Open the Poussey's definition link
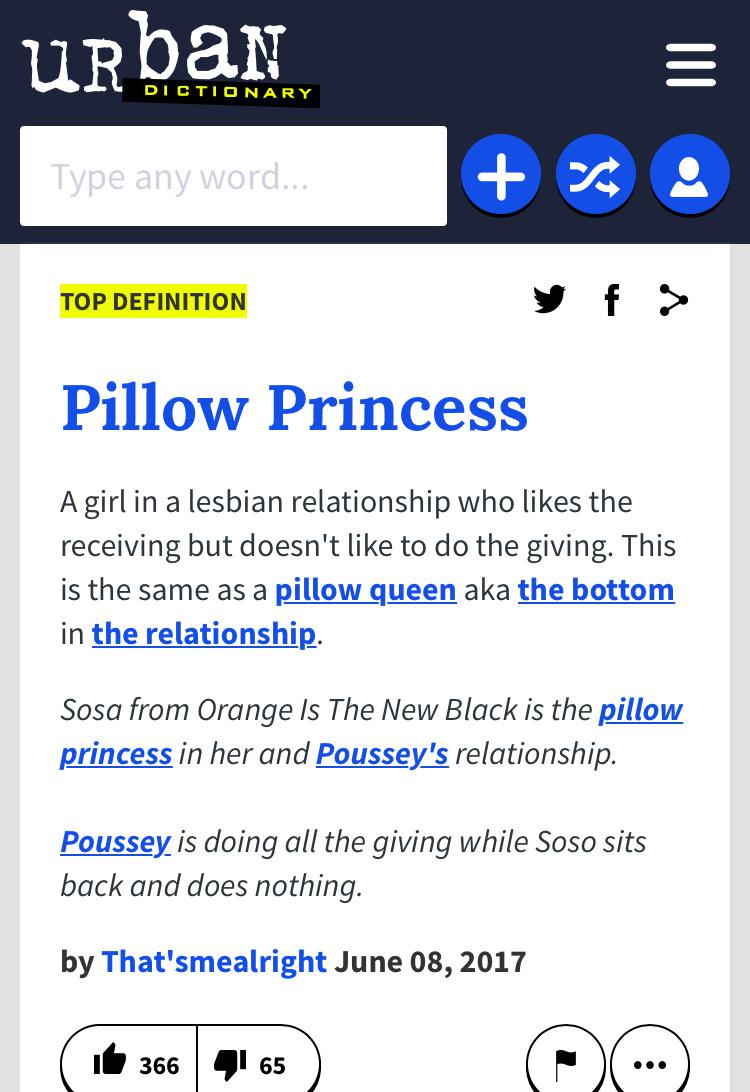This screenshot has width=750, height=1092. click(x=382, y=753)
